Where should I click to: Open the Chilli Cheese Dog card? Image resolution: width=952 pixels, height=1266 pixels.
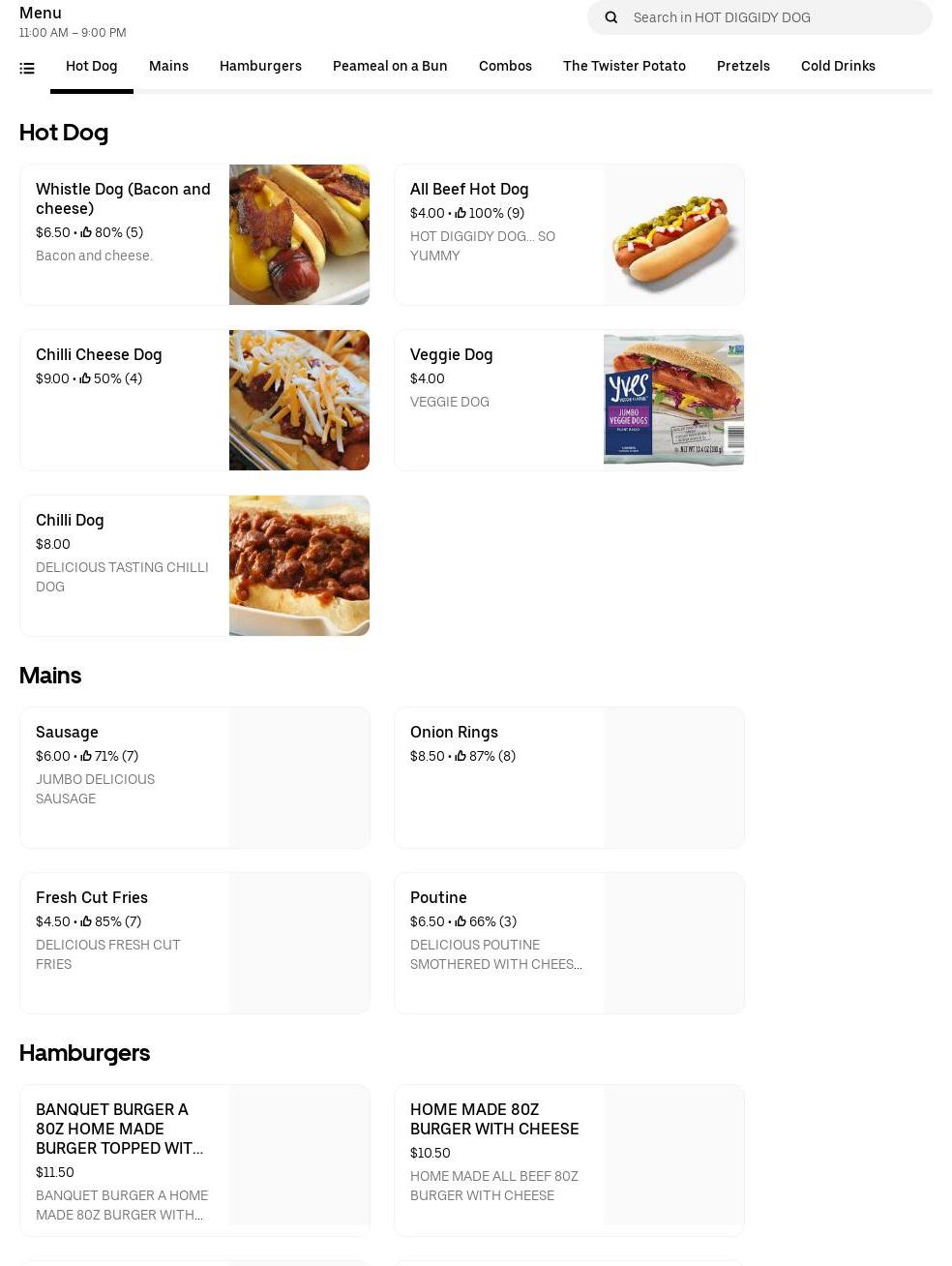point(194,400)
